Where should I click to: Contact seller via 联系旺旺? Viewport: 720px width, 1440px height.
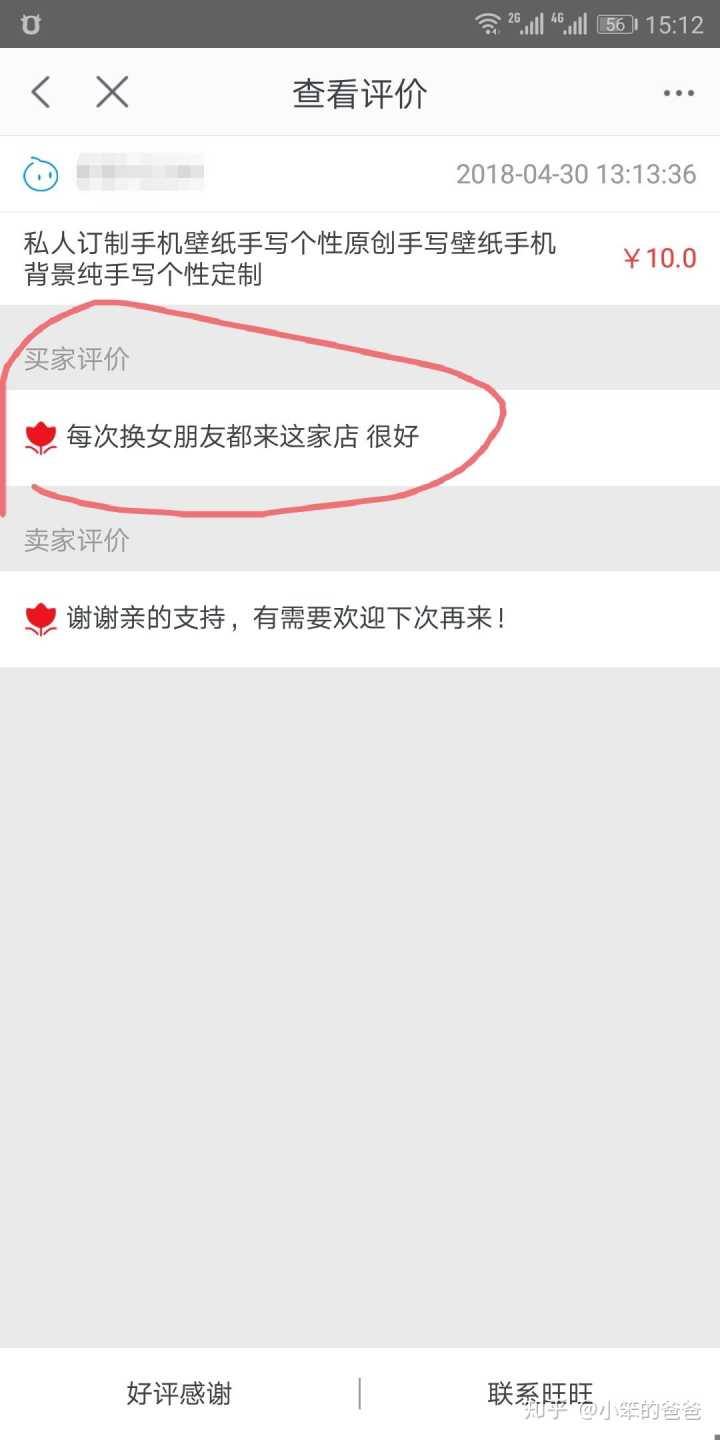pos(540,1393)
